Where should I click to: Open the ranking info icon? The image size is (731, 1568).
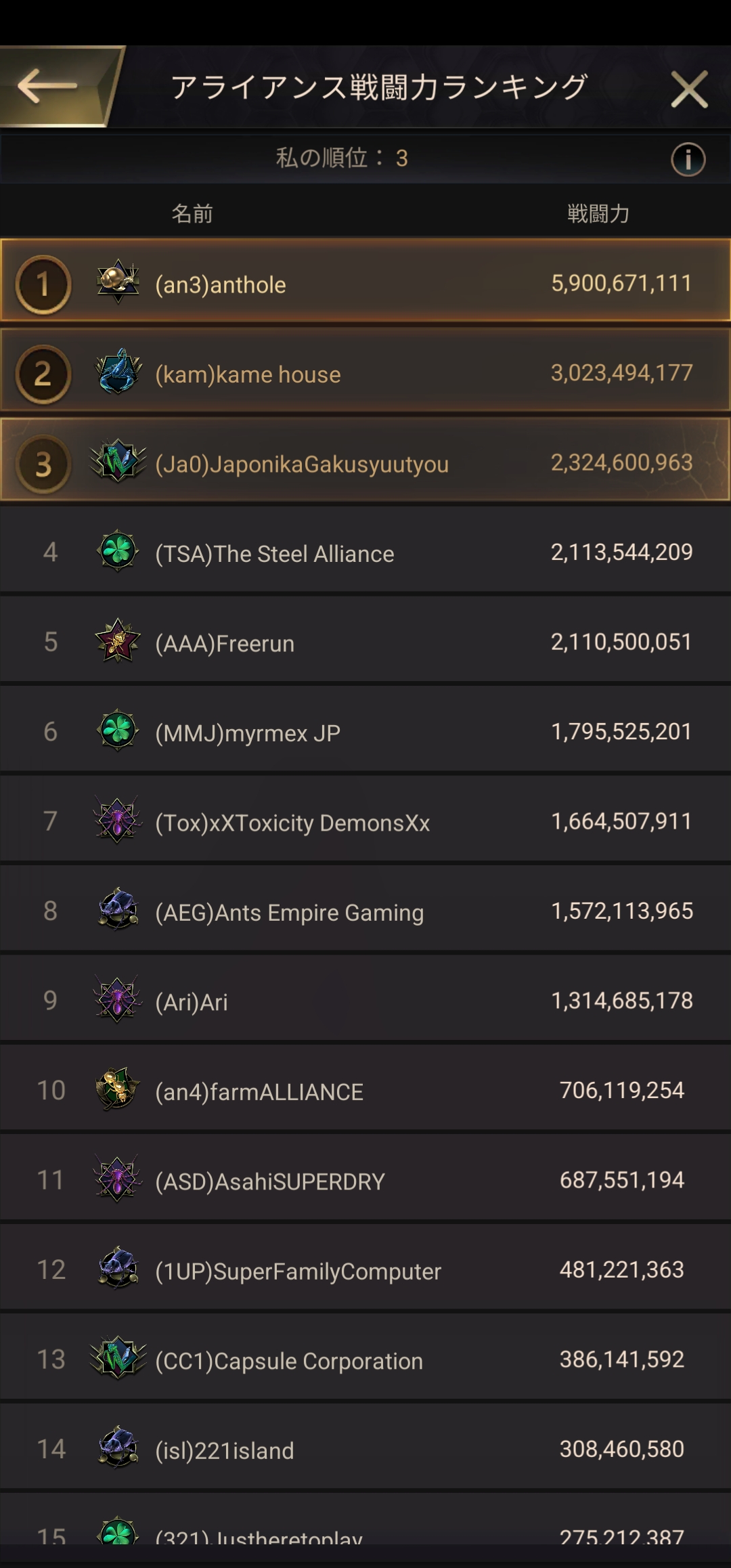(x=688, y=160)
